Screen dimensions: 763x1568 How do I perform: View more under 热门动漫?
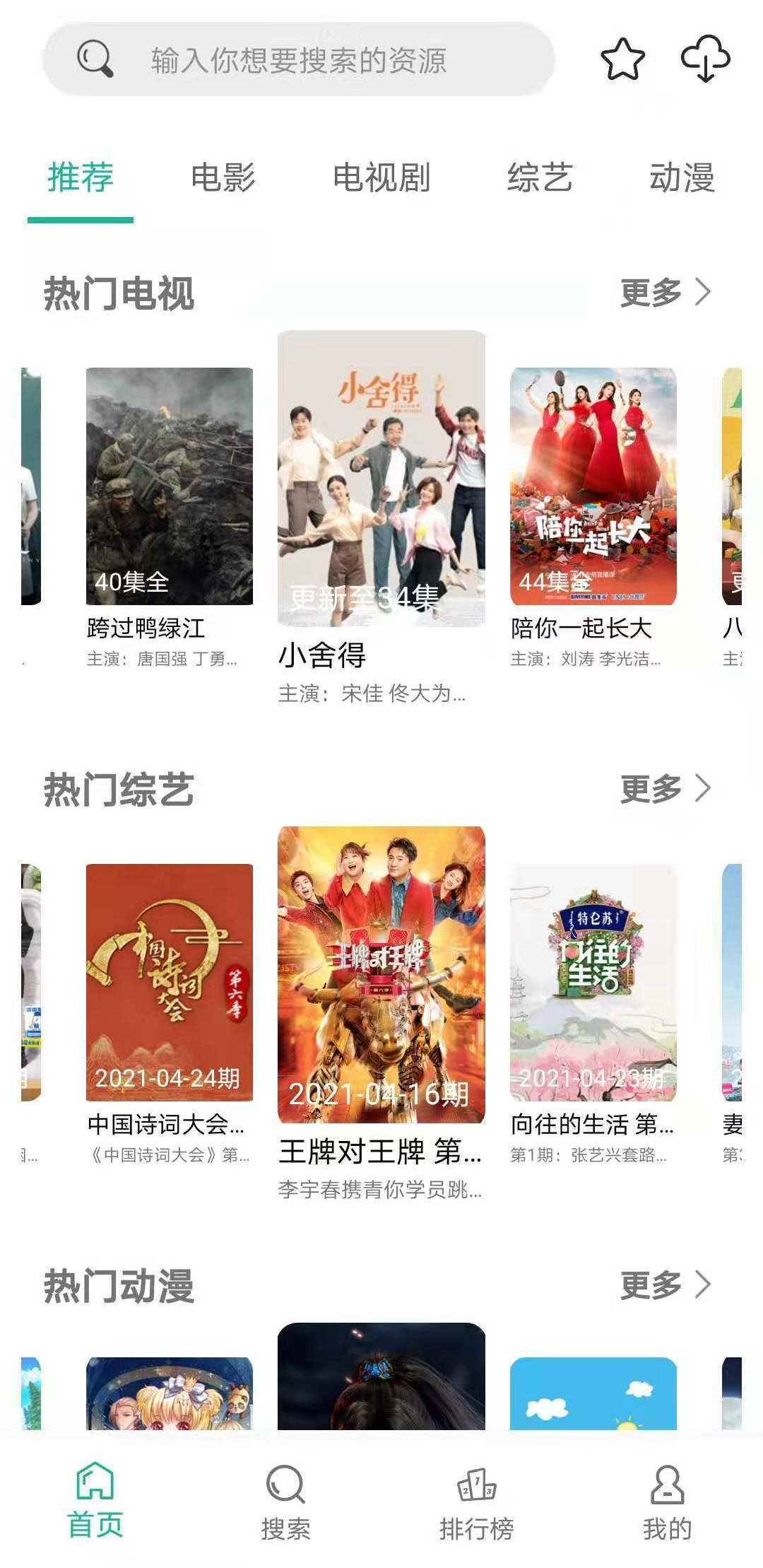coord(666,1285)
